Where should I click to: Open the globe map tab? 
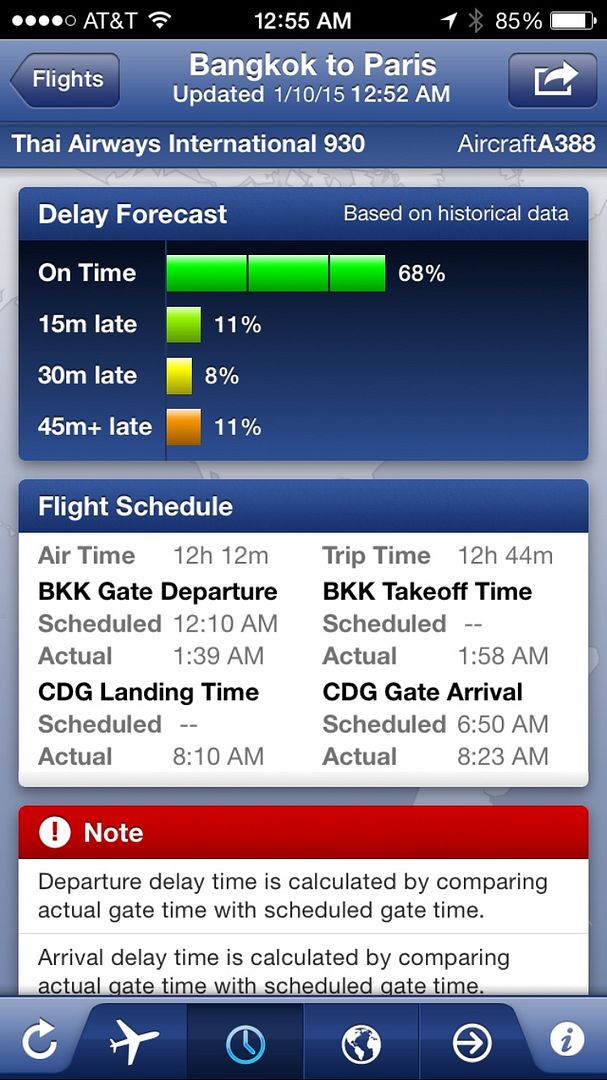(361, 1042)
